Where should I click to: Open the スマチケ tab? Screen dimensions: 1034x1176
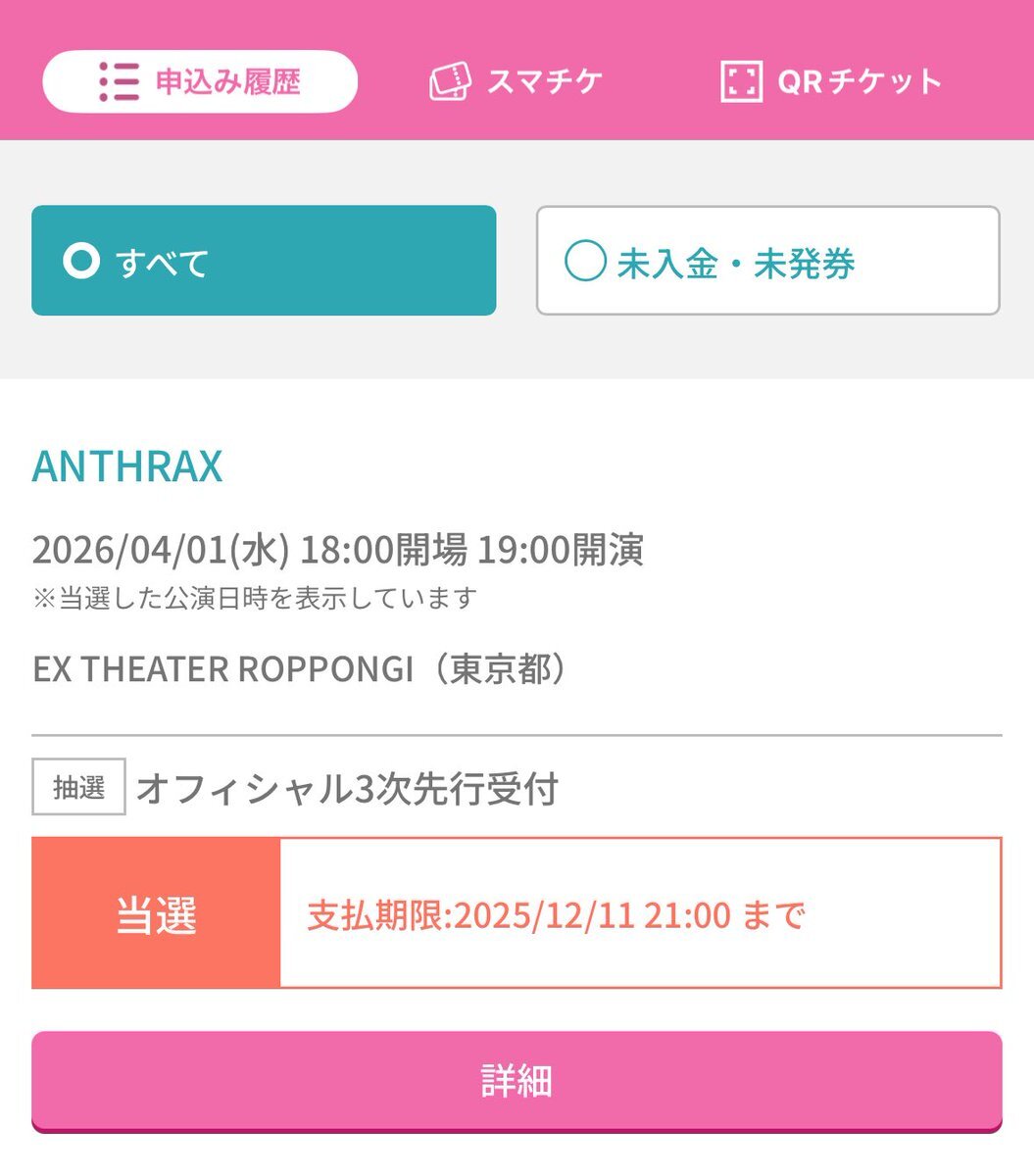tap(517, 81)
